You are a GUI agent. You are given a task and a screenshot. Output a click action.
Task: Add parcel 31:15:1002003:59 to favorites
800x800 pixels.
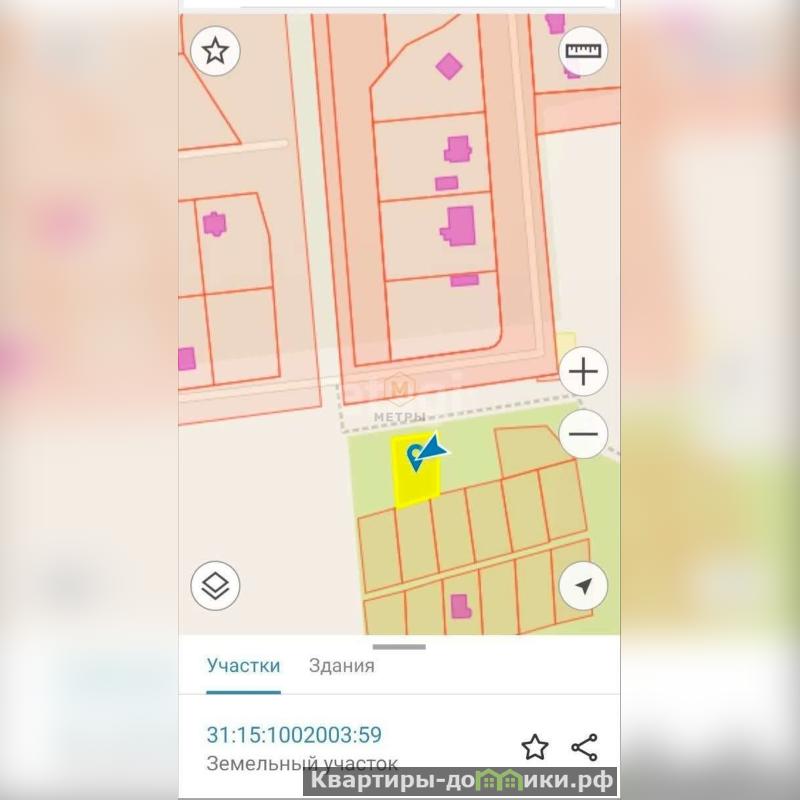pos(535,747)
